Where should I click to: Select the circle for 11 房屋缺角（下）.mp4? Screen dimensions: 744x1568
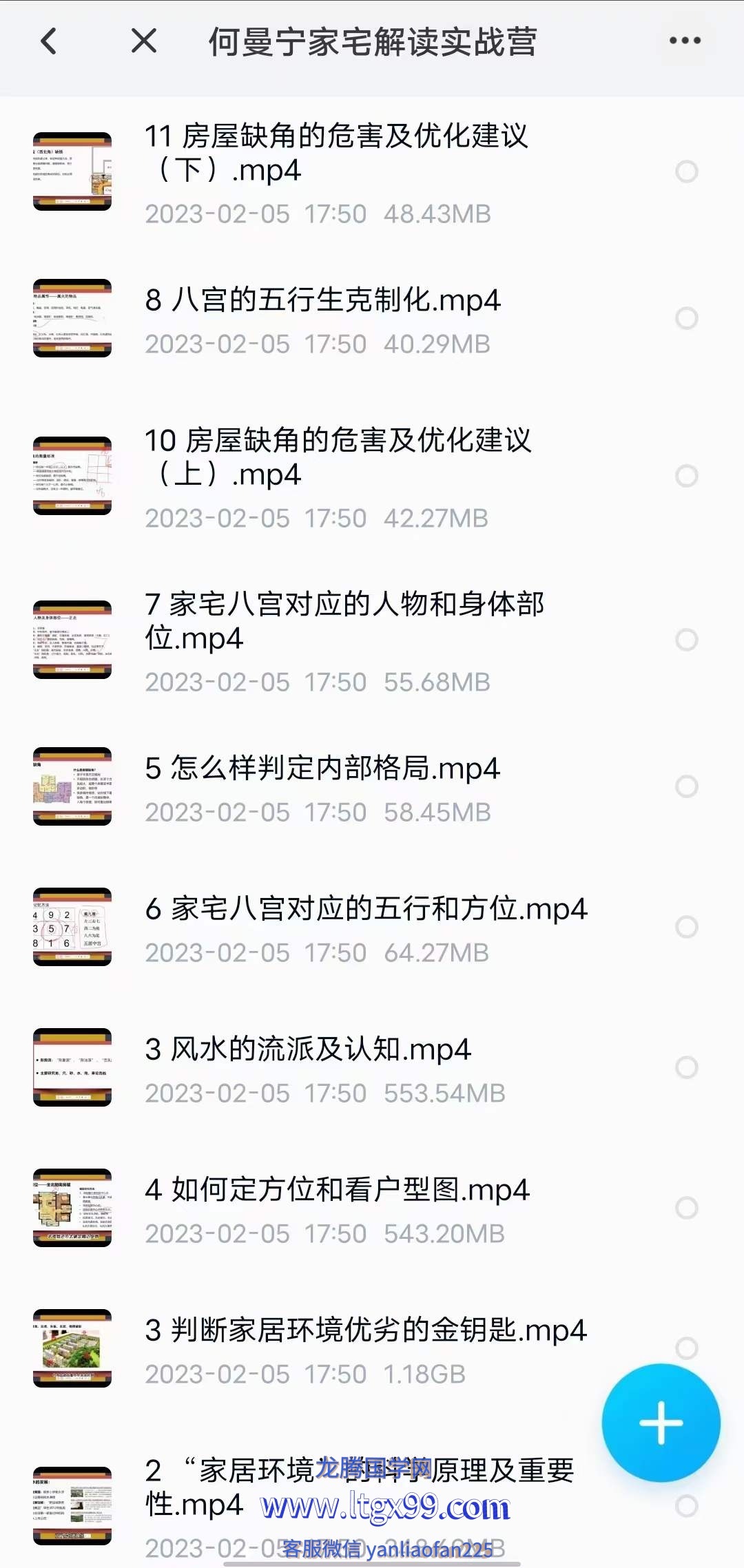(x=686, y=171)
